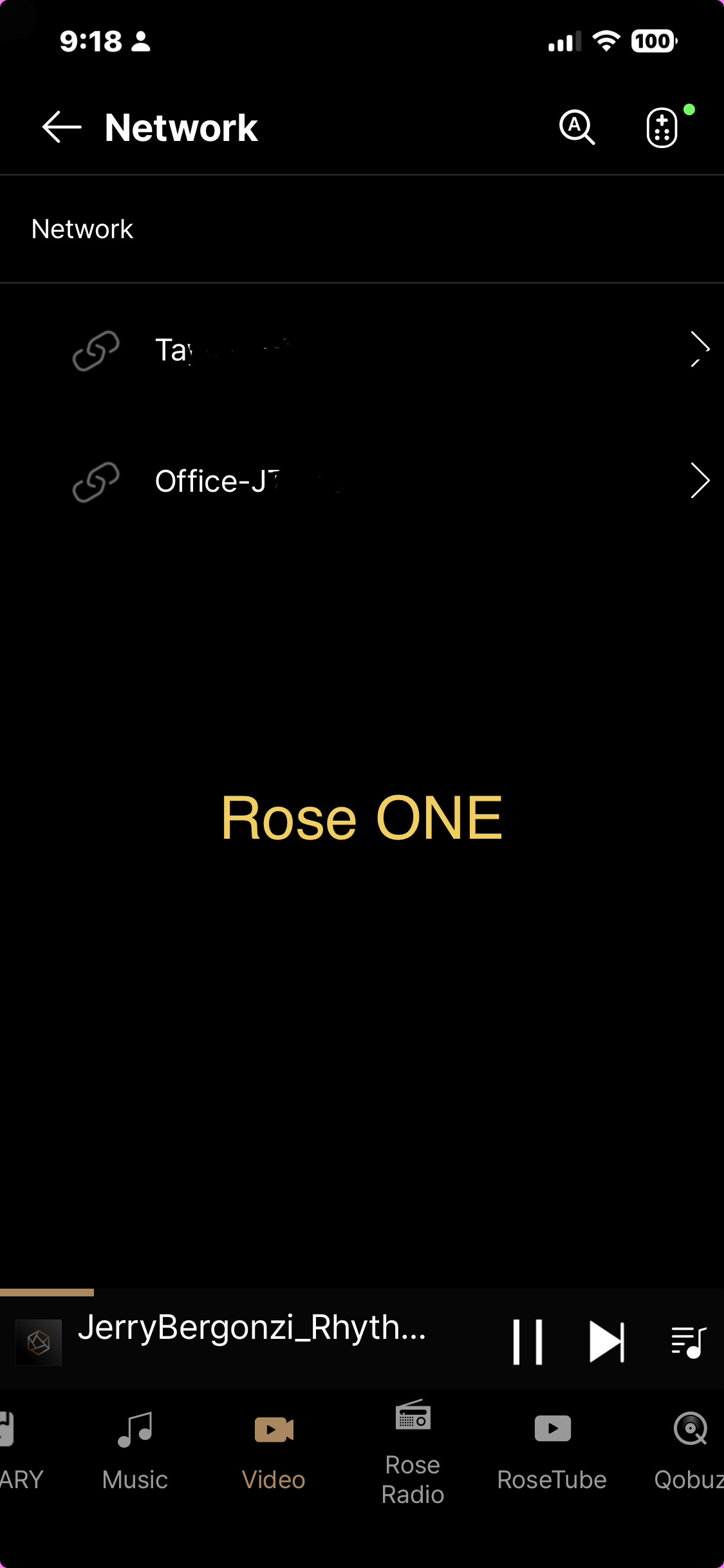Open the remote control icon

[662, 128]
